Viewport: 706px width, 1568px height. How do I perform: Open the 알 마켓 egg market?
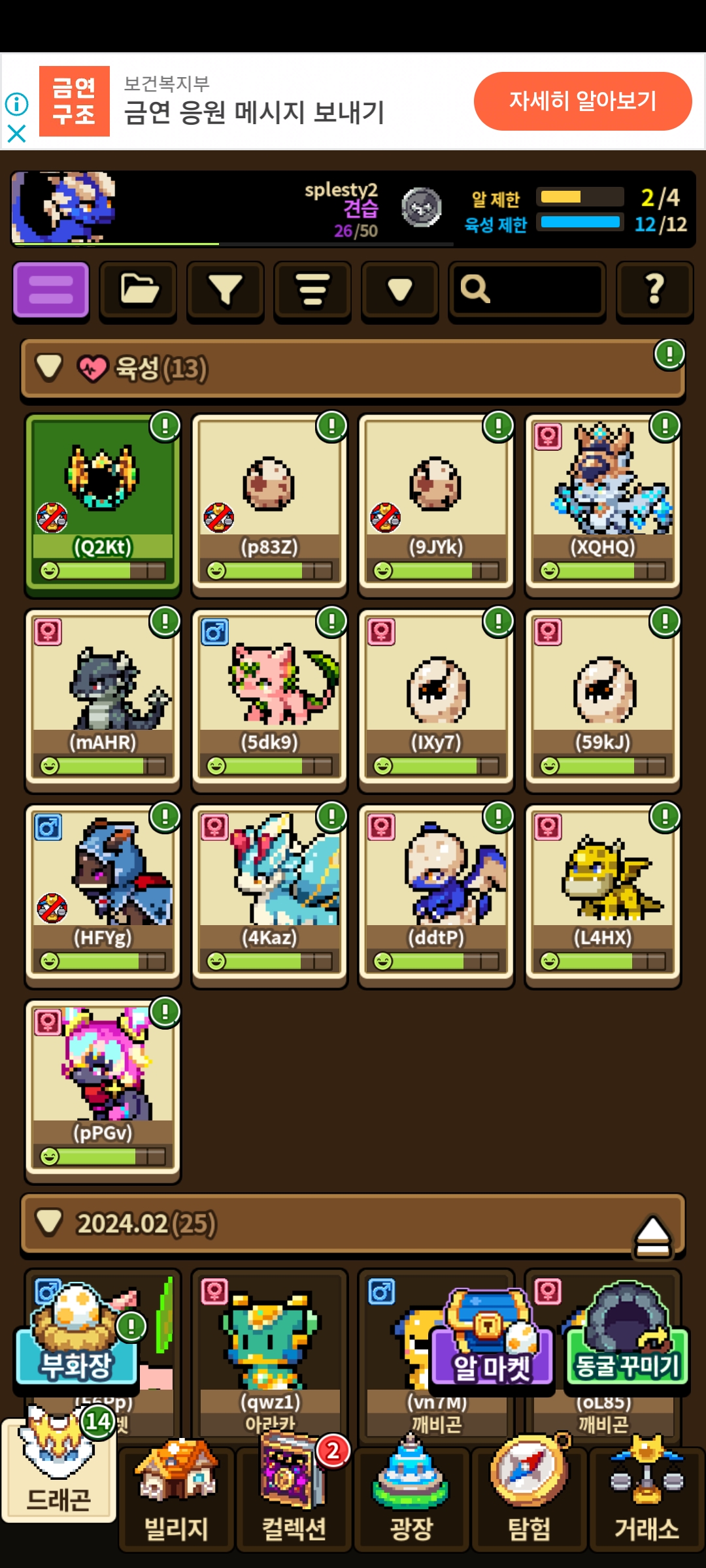[492, 1339]
